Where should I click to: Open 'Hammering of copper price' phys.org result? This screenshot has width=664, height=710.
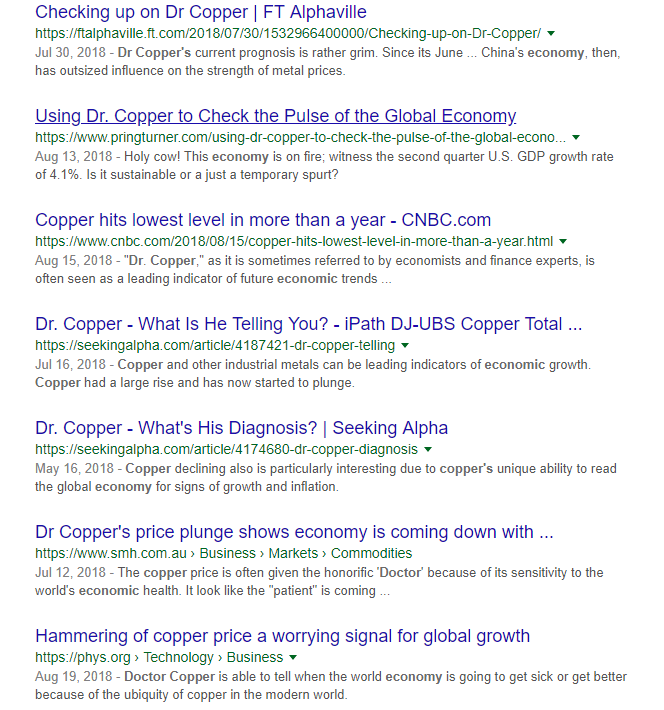pos(282,636)
